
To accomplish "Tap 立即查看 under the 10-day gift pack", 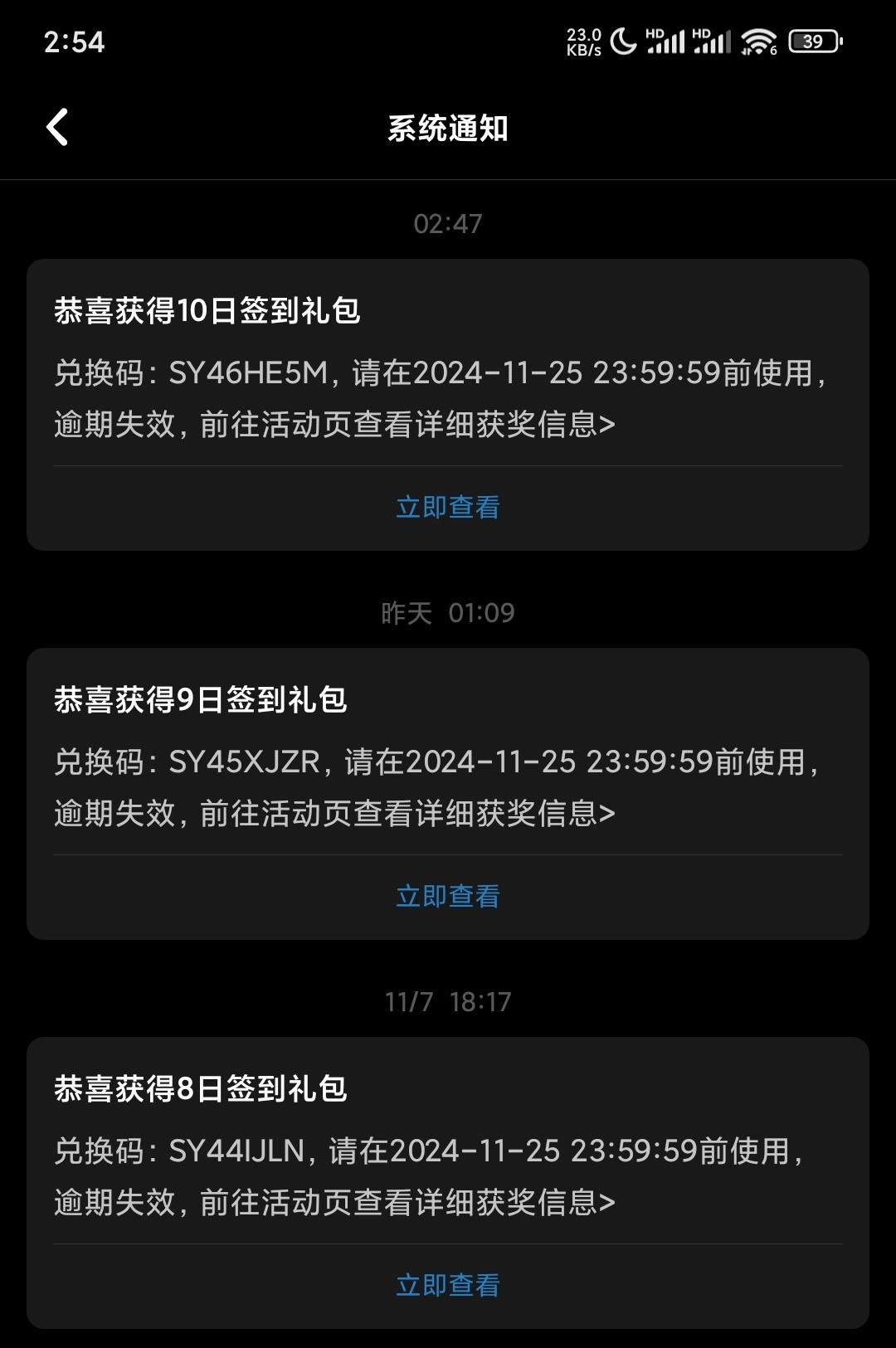I will 448,508.
